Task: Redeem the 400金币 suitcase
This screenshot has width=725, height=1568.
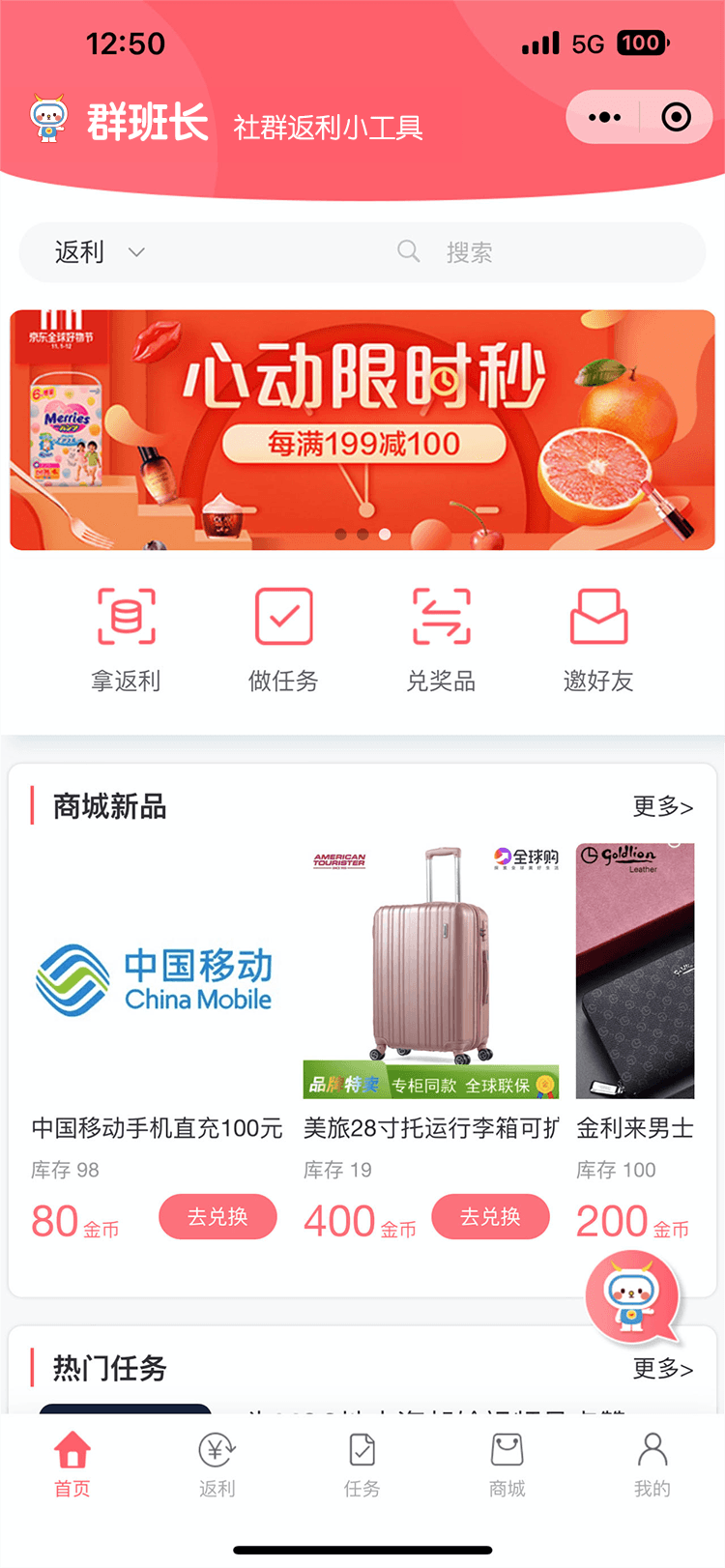Action: [x=490, y=1217]
